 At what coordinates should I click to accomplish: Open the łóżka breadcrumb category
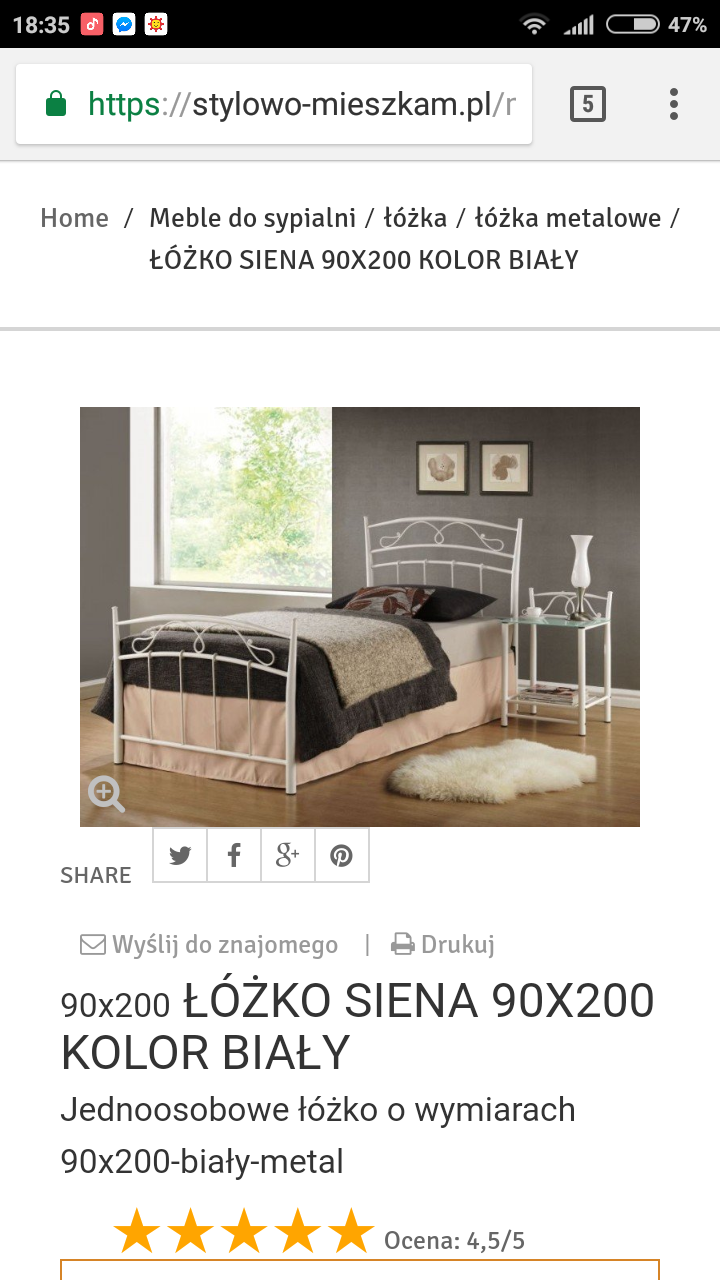[415, 218]
